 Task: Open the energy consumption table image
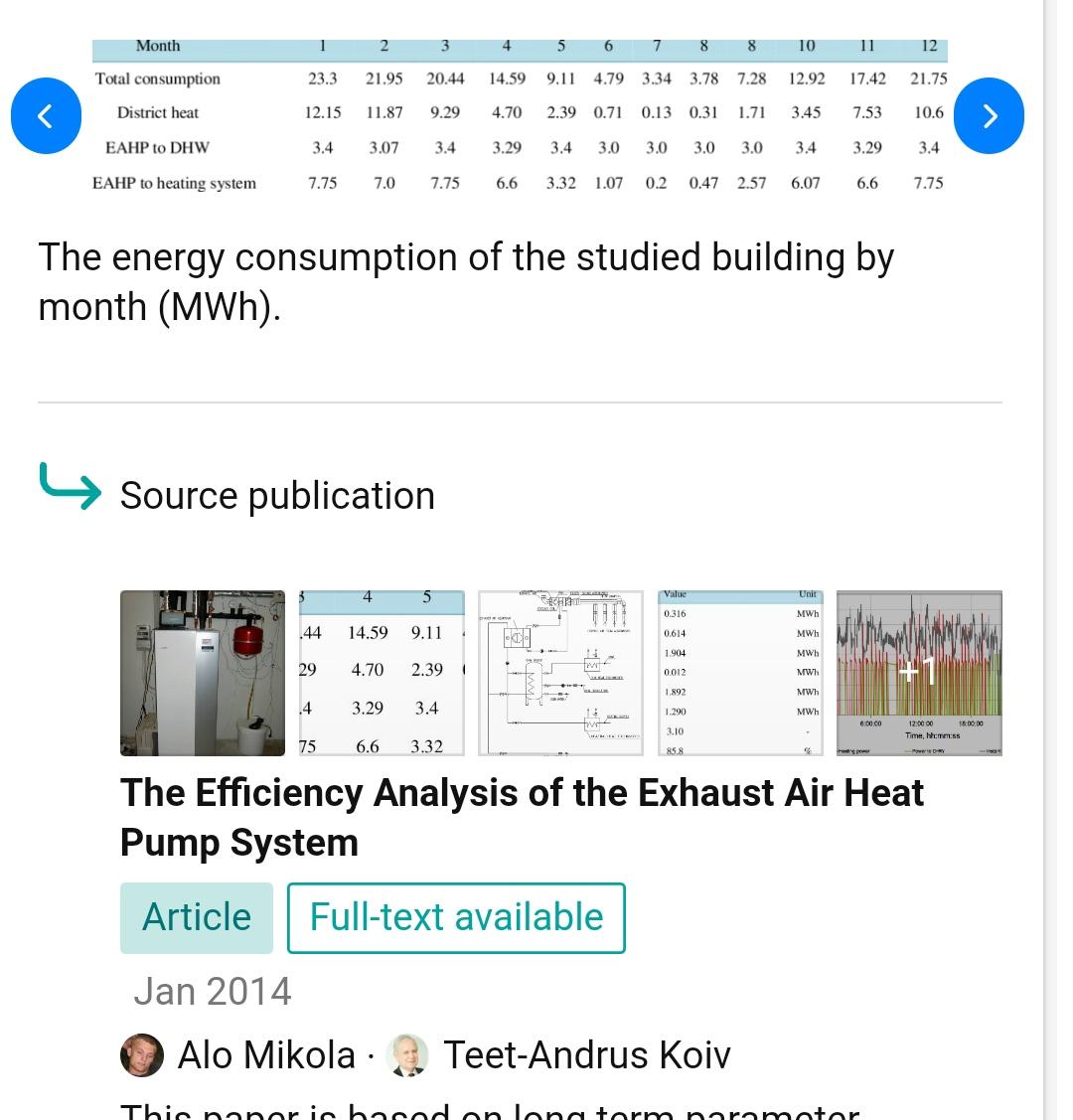click(520, 115)
